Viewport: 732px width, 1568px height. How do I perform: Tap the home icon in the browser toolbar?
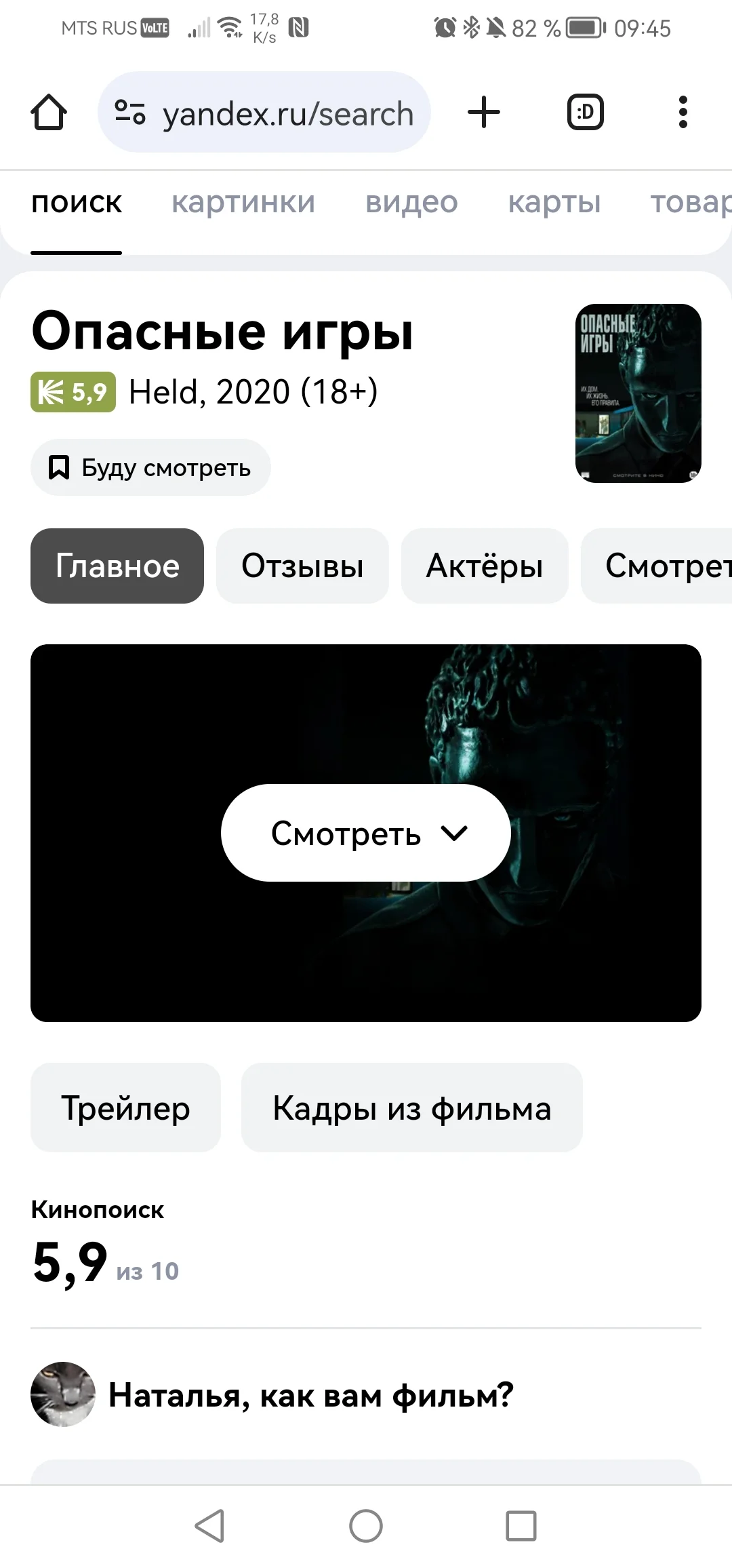click(51, 113)
